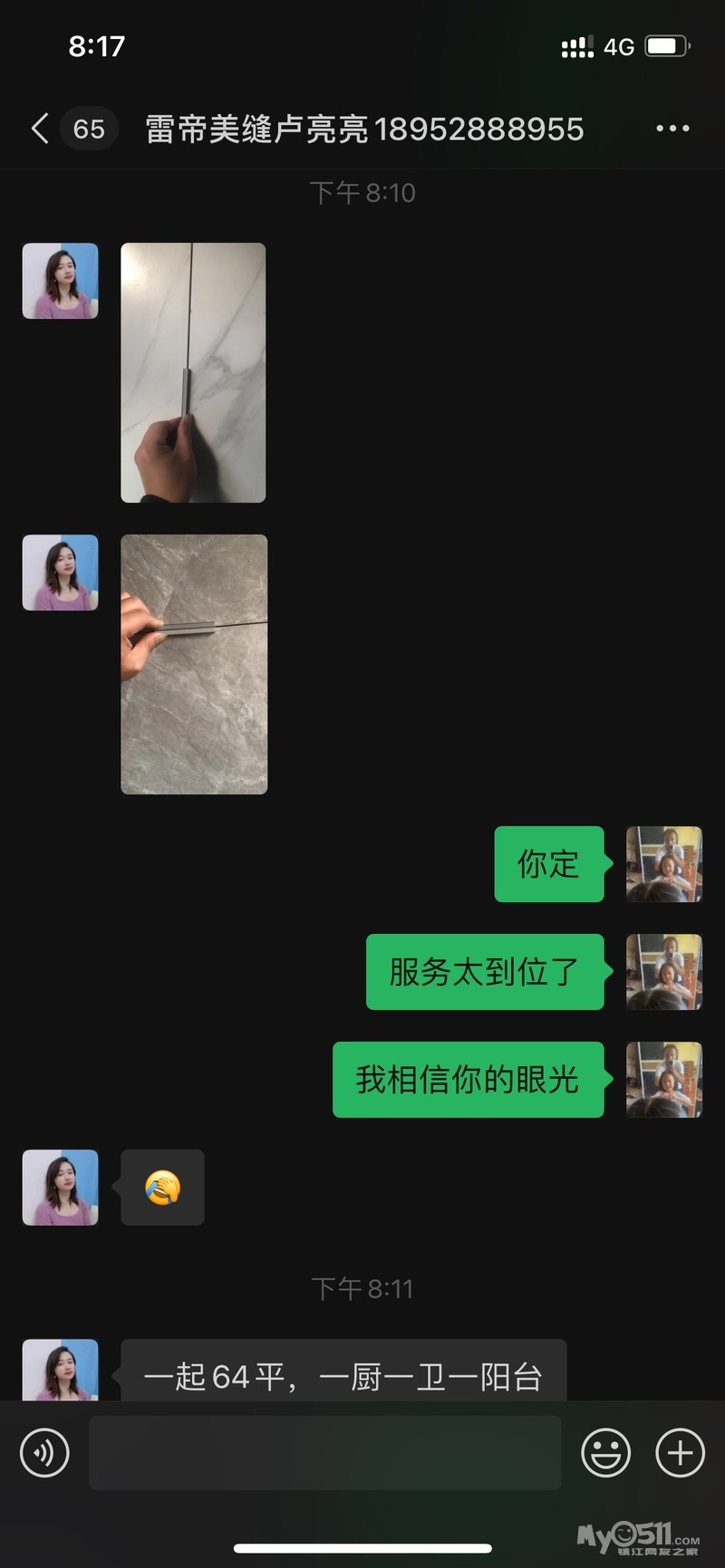725x1568 pixels.
Task: Go back to the chat list
Action: coord(41,129)
